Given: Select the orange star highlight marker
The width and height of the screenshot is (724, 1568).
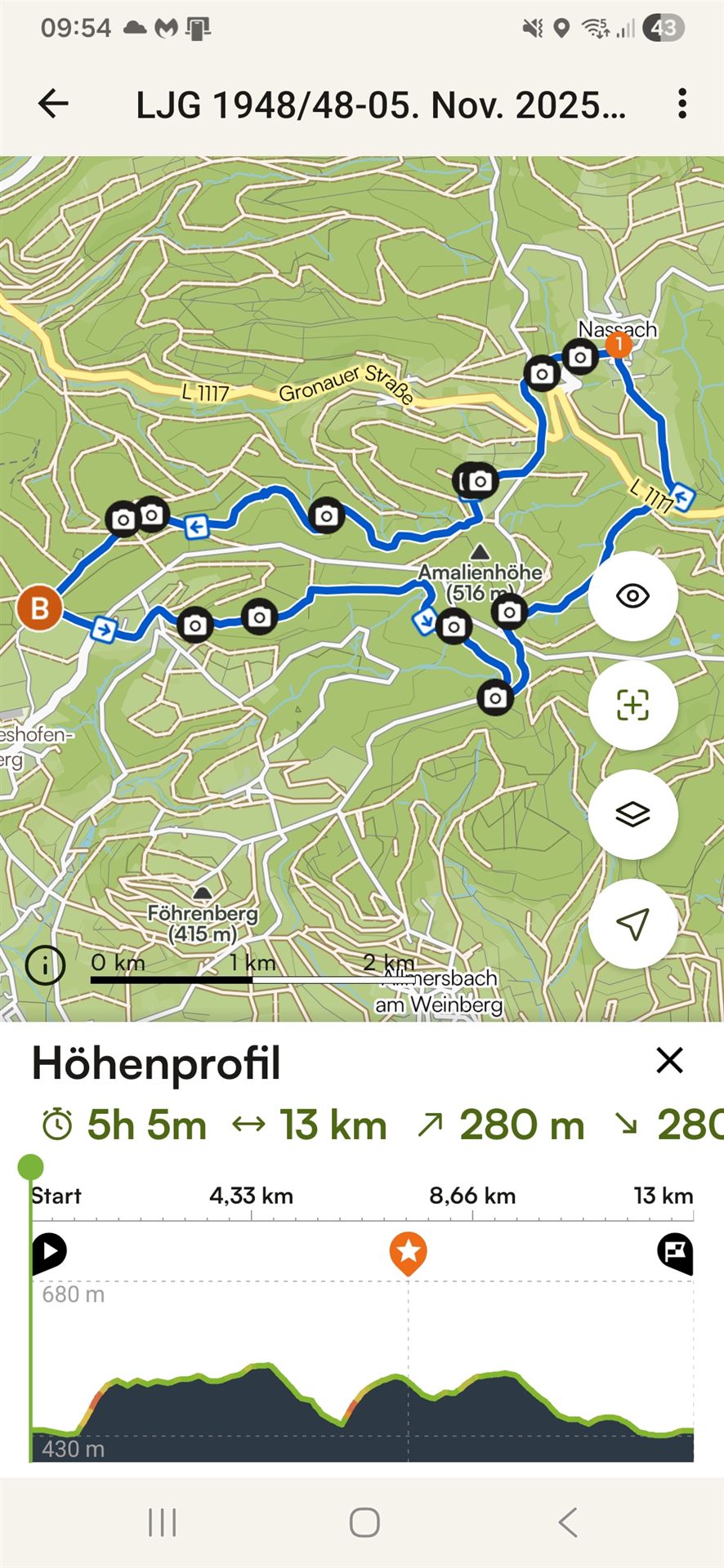Looking at the screenshot, I should 408,1252.
